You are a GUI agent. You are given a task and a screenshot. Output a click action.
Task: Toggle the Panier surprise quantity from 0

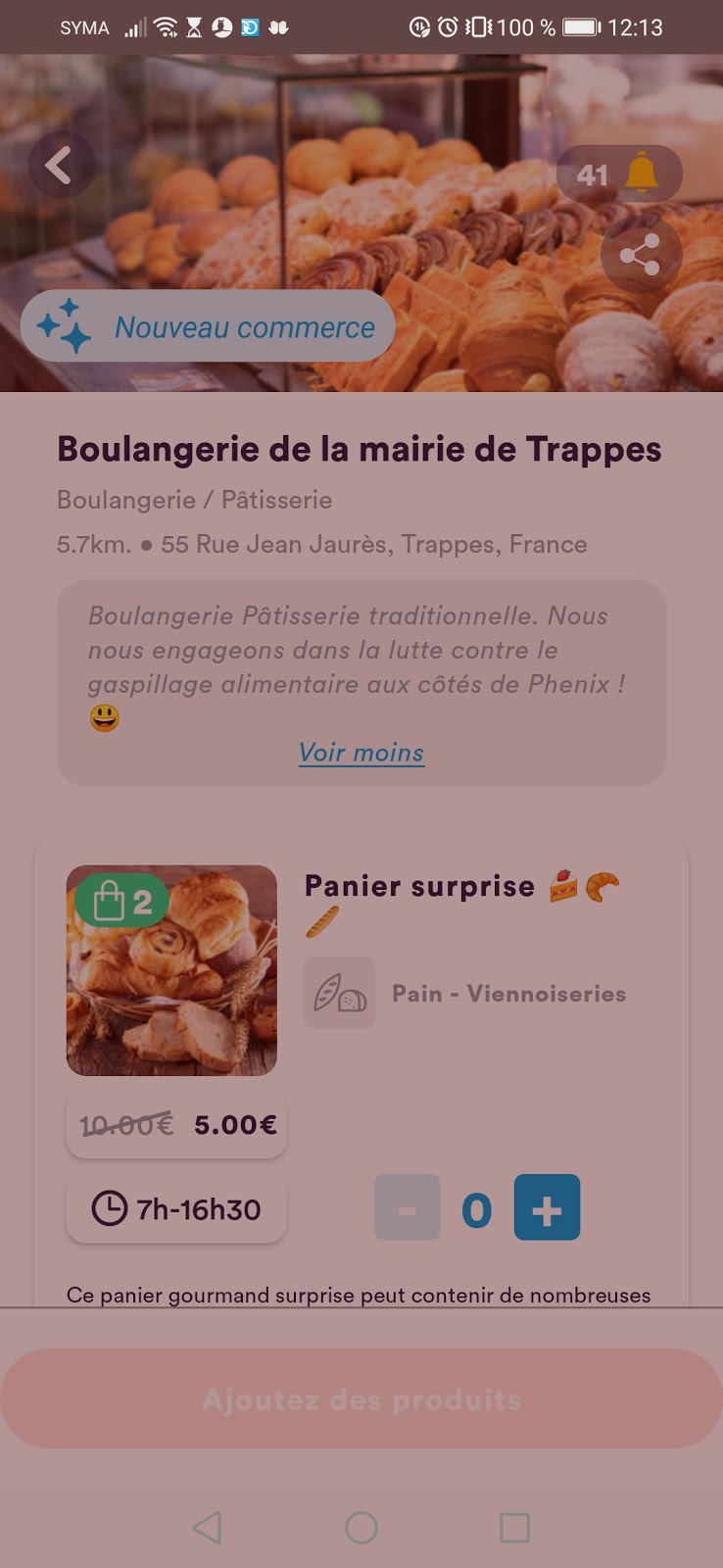point(477,1207)
